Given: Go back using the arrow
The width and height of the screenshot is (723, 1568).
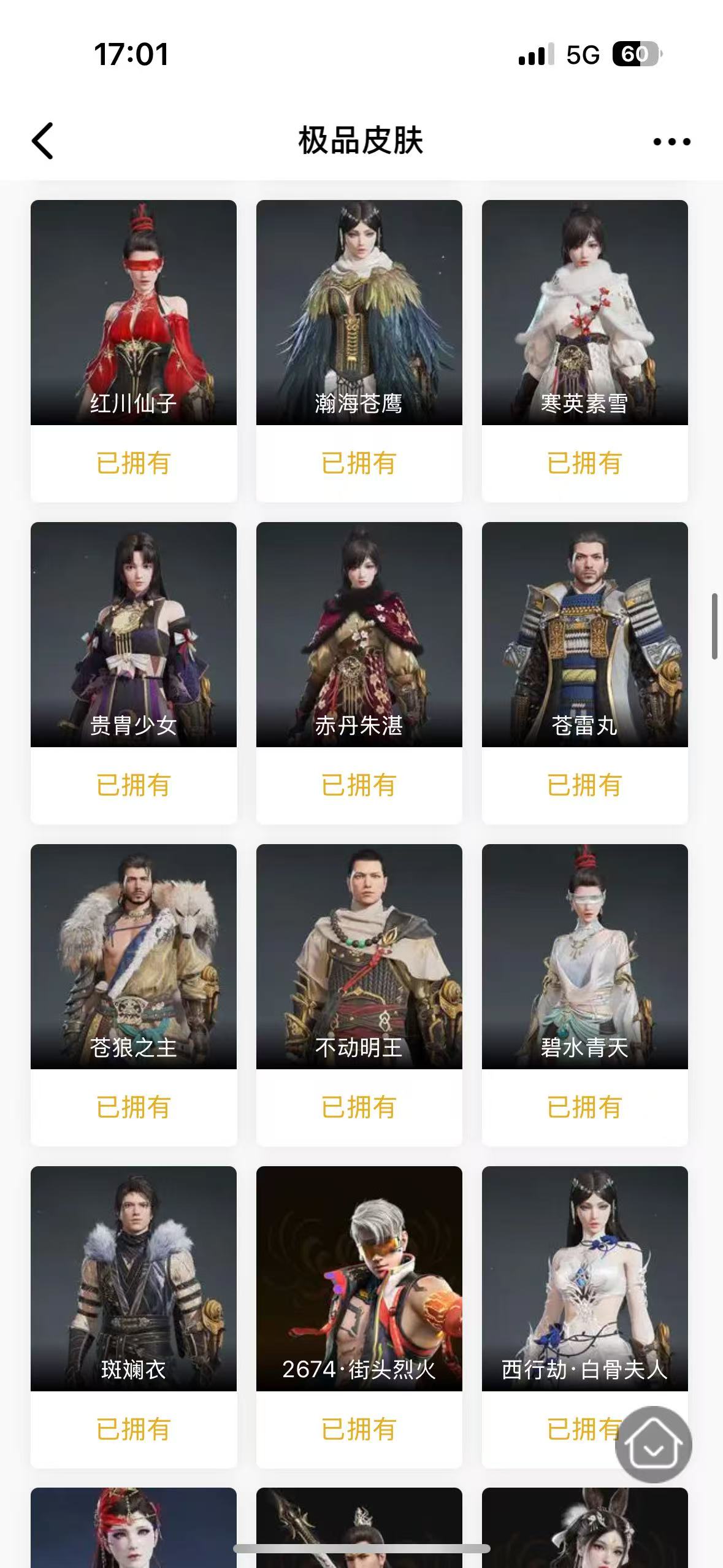Looking at the screenshot, I should click(43, 141).
